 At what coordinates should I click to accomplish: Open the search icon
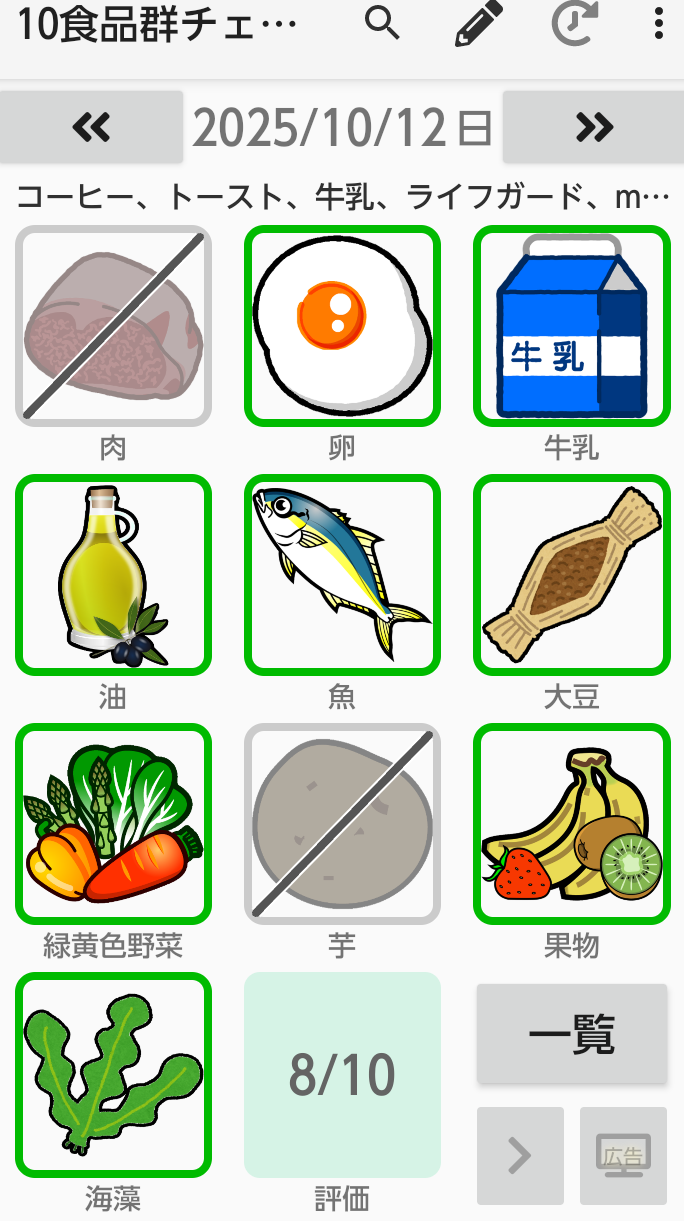(382, 24)
